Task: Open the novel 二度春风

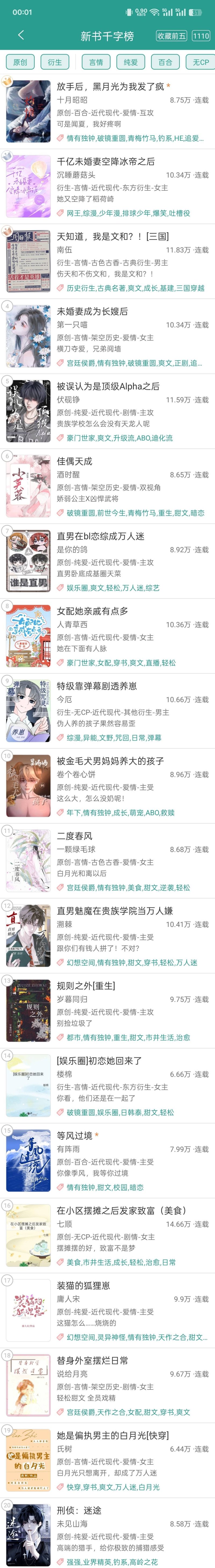Action: pos(74,836)
